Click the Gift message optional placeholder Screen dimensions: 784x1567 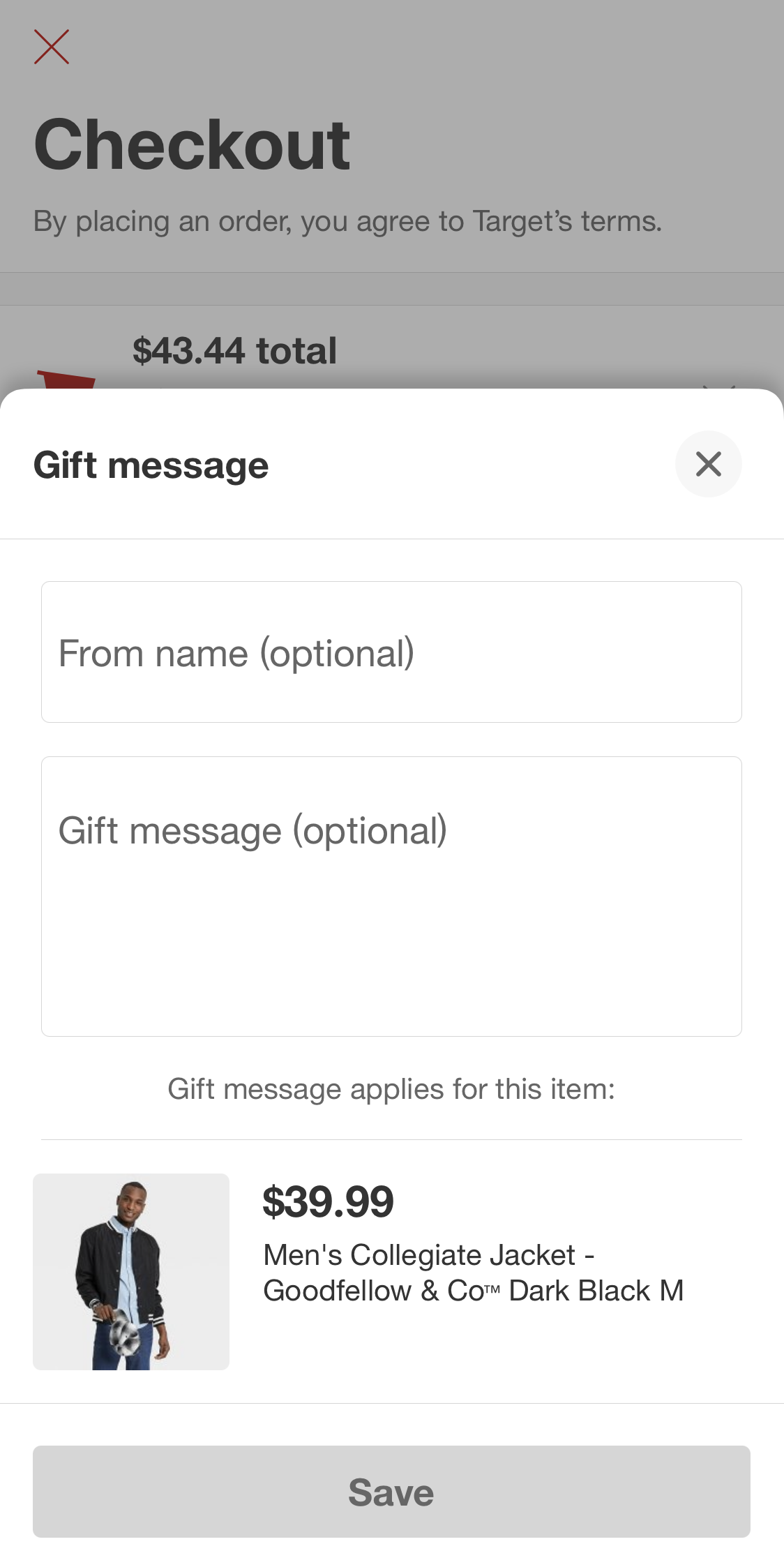(x=253, y=830)
